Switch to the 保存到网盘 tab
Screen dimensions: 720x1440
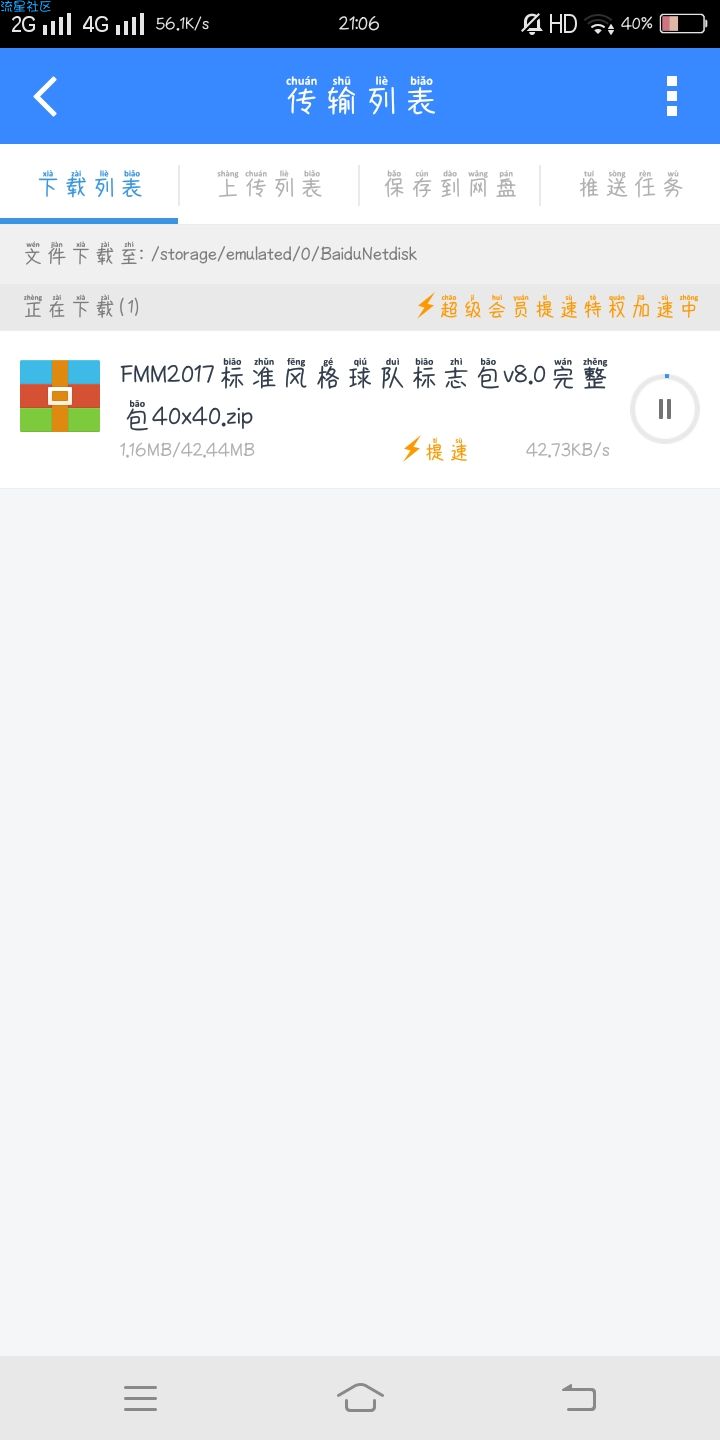pos(450,185)
